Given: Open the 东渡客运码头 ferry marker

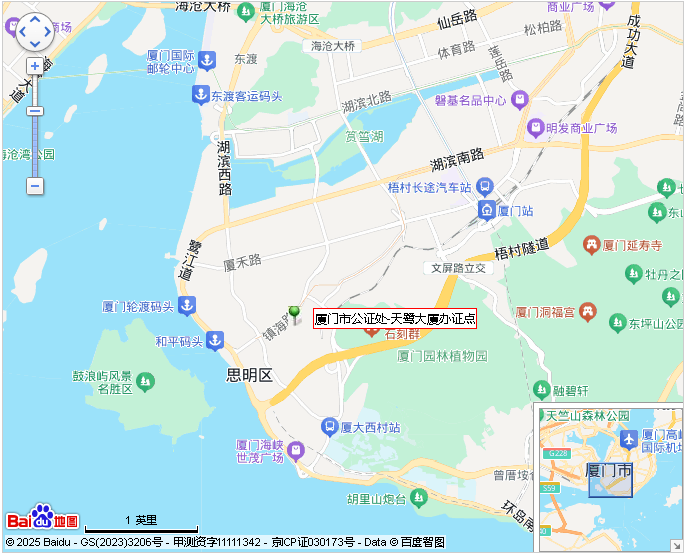Looking at the screenshot, I should pos(200,96).
